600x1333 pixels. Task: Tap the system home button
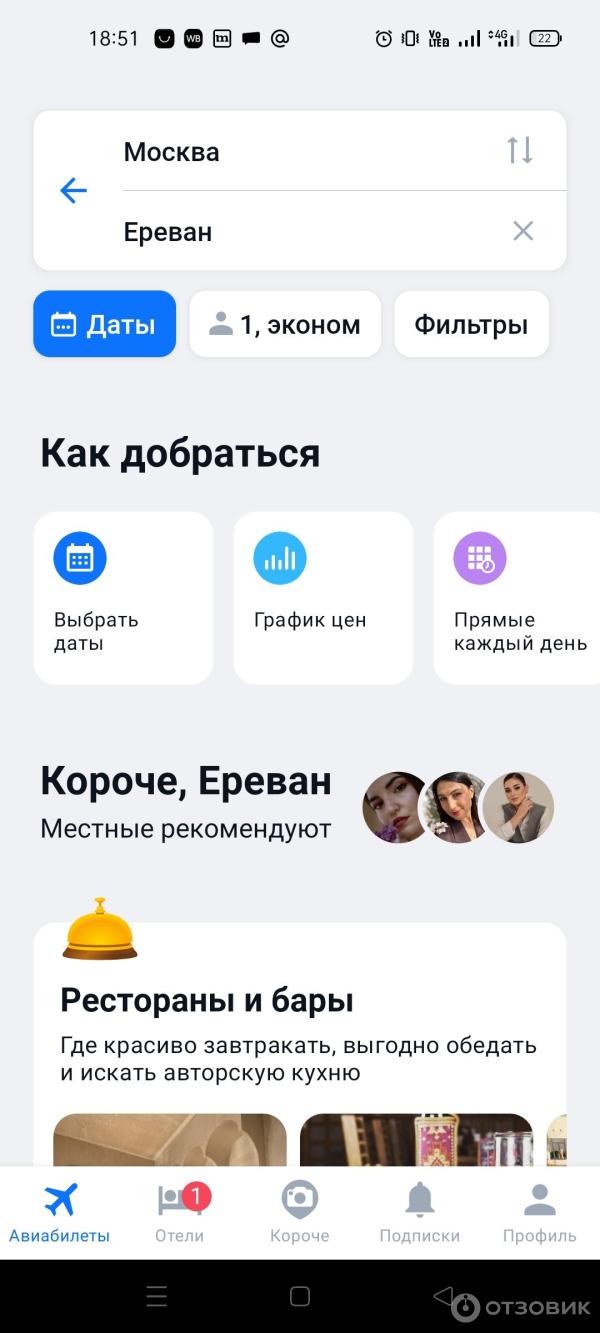point(300,1297)
